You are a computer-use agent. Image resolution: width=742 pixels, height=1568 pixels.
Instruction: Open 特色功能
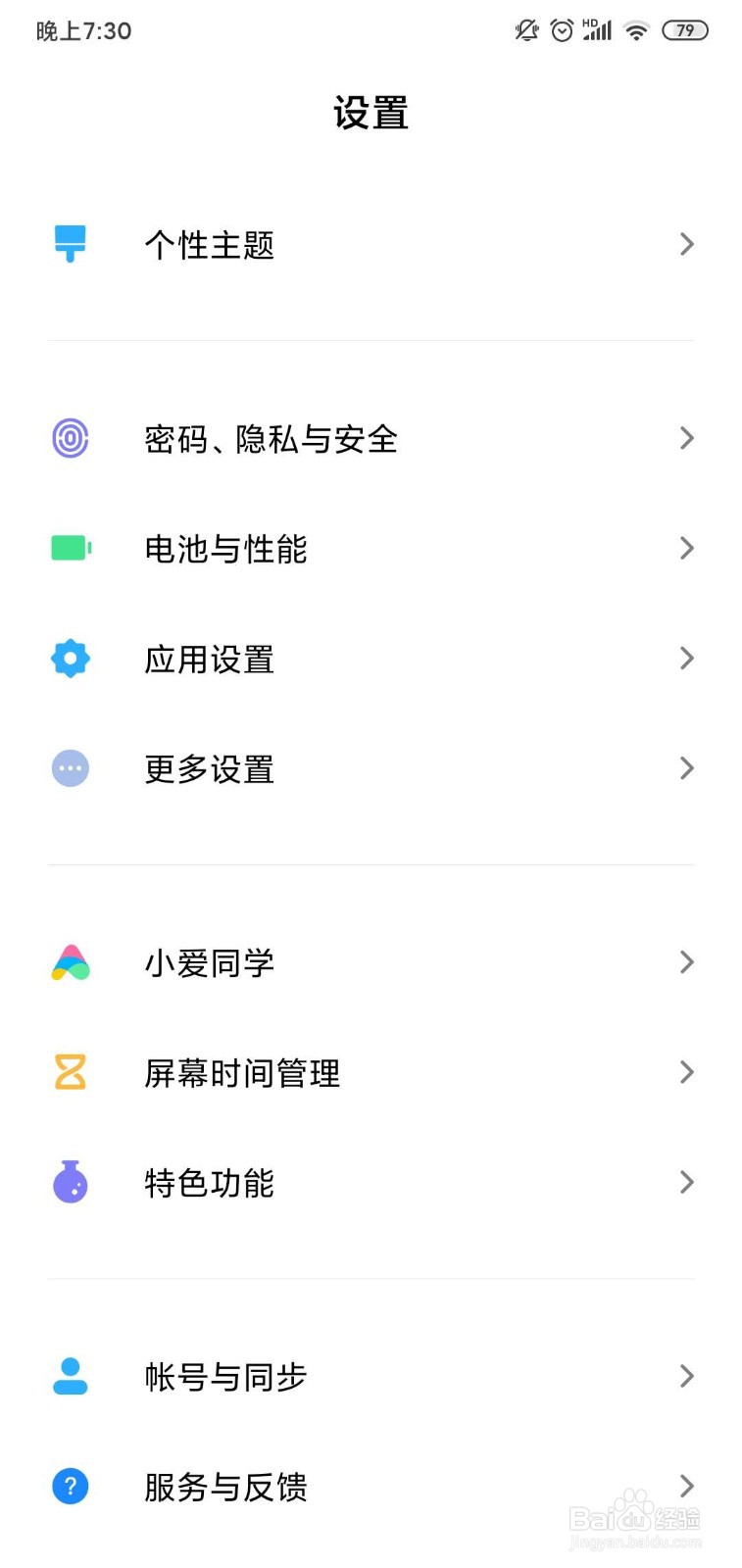pos(371,1183)
